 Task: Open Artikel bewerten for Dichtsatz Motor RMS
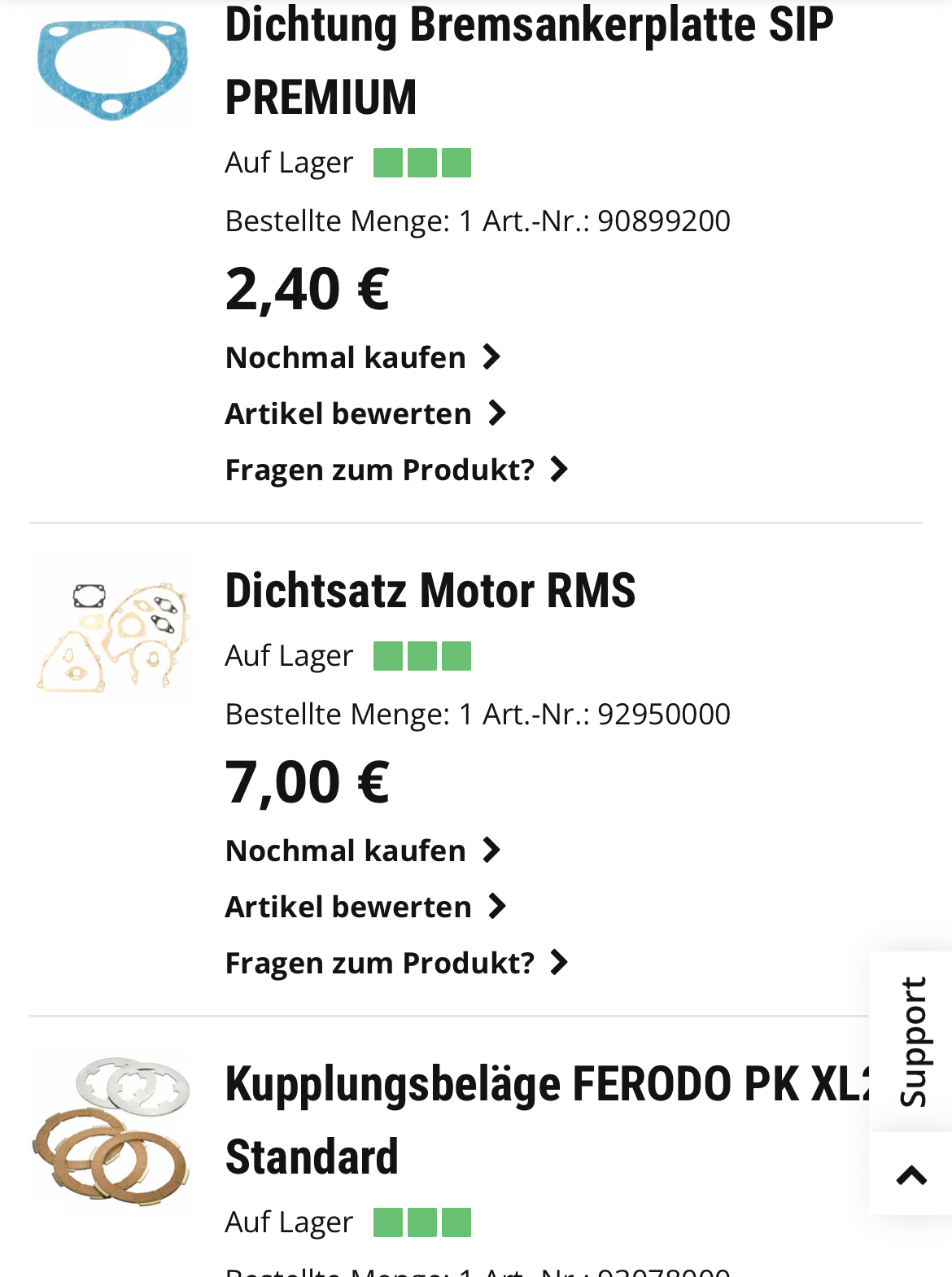[x=365, y=907]
